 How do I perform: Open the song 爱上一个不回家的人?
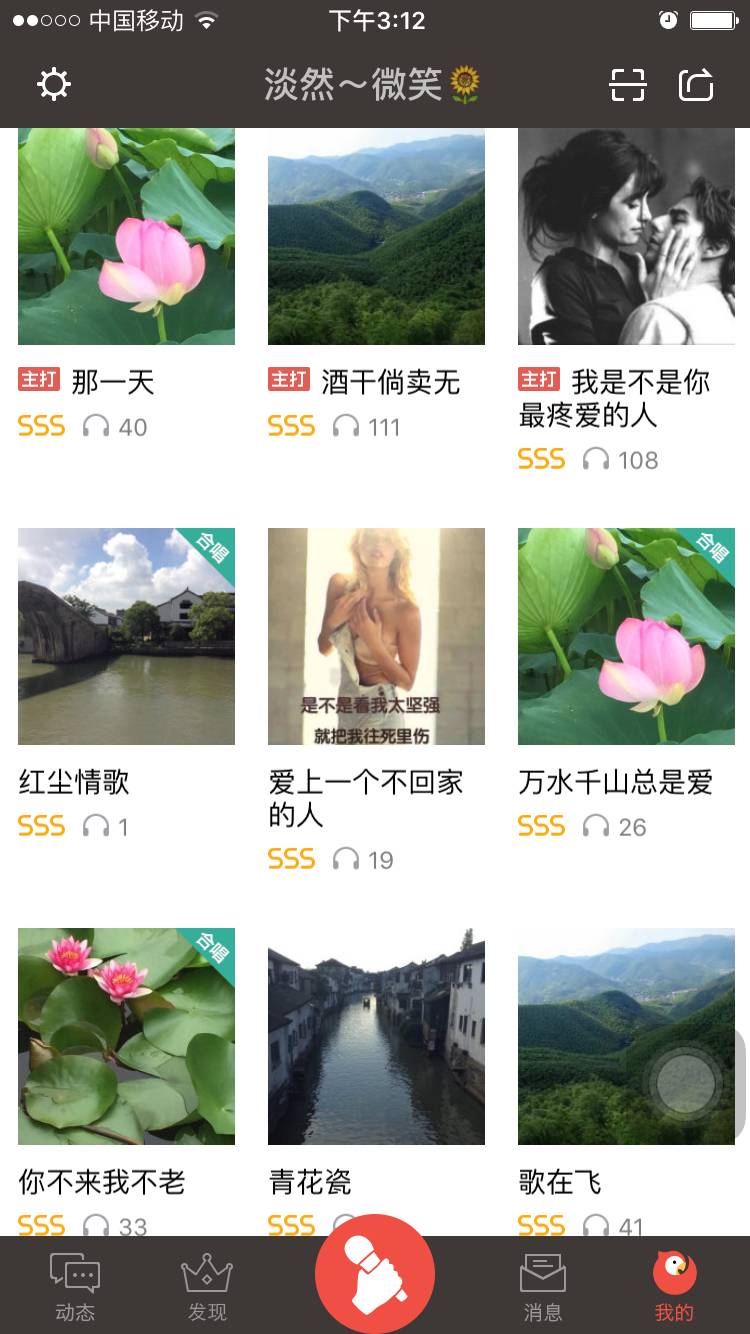click(376, 636)
